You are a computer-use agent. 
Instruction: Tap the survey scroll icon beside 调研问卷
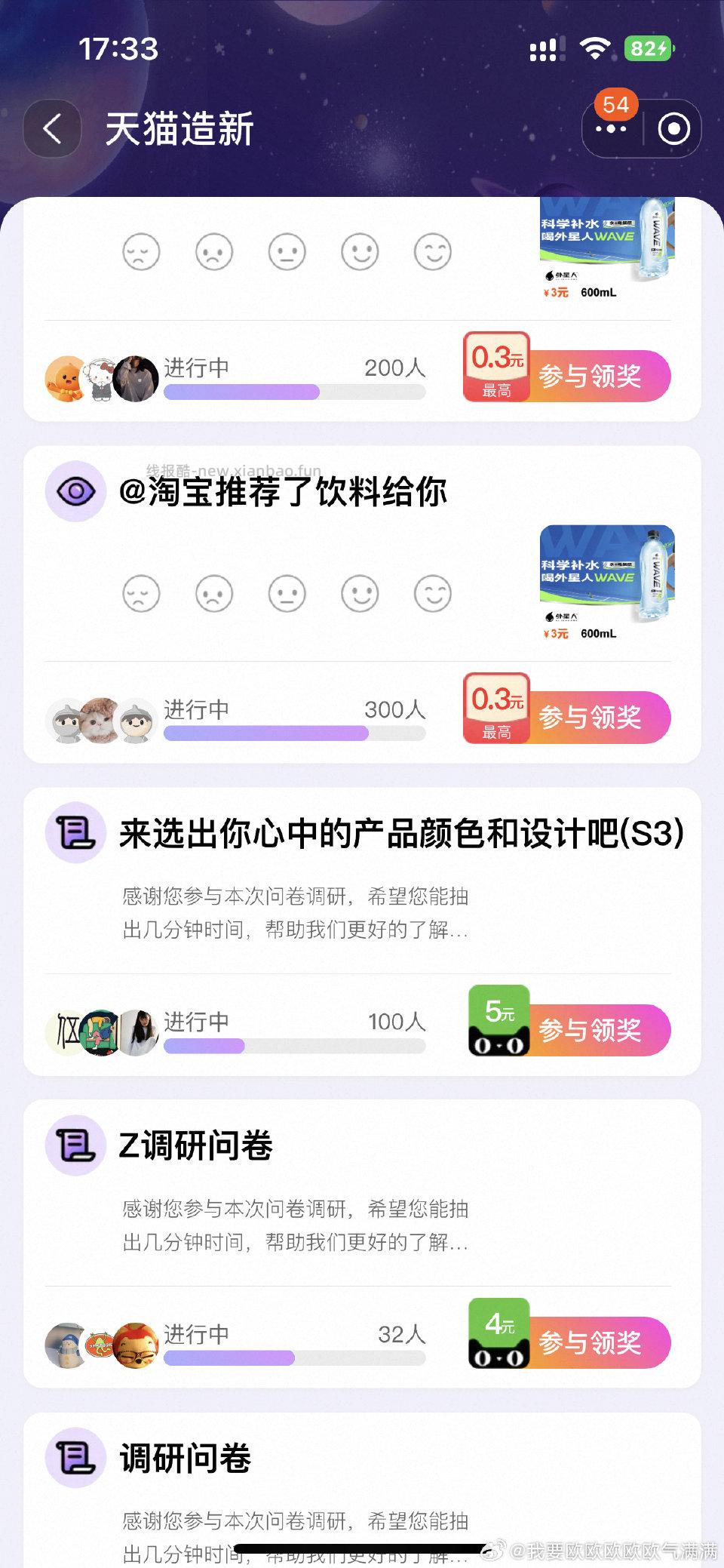click(x=75, y=1456)
